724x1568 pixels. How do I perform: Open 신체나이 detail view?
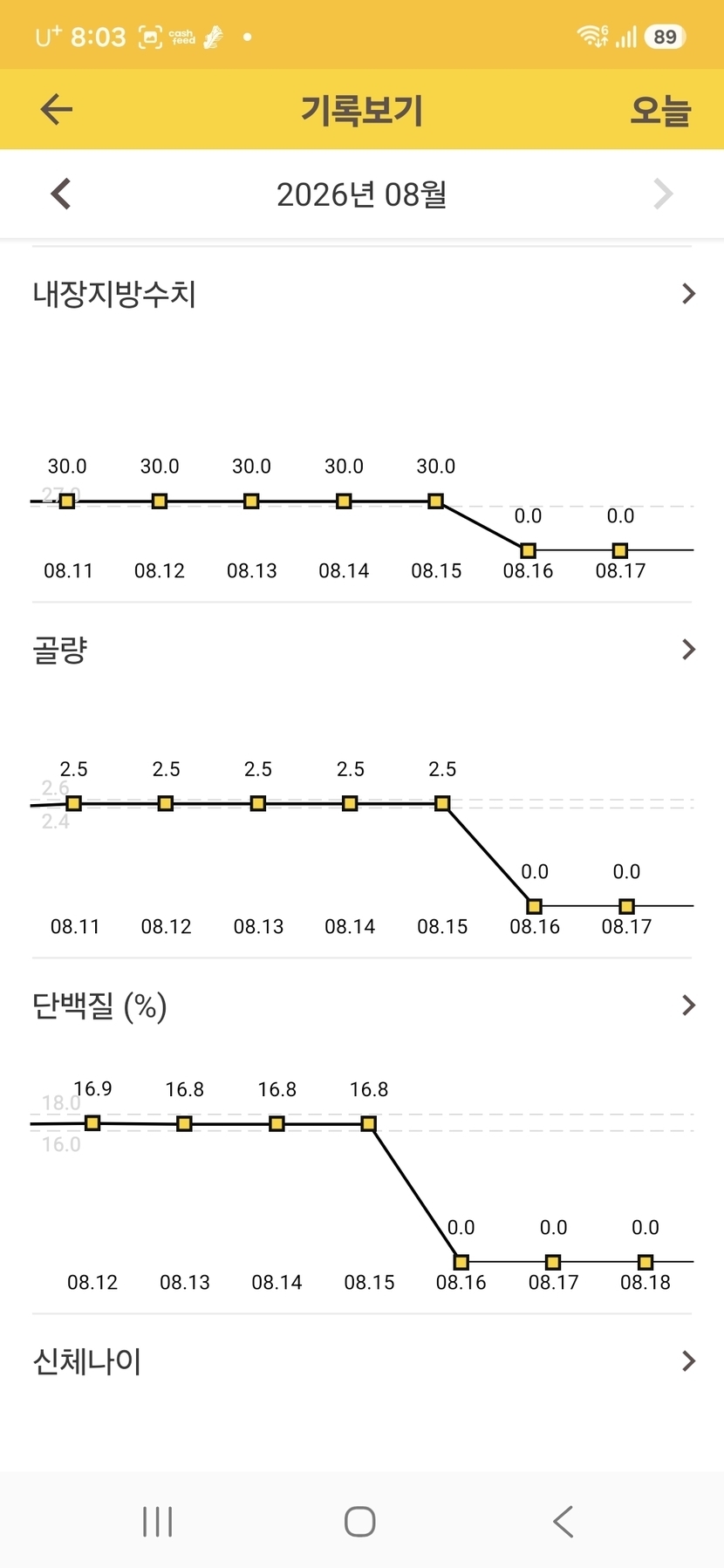point(362,1360)
